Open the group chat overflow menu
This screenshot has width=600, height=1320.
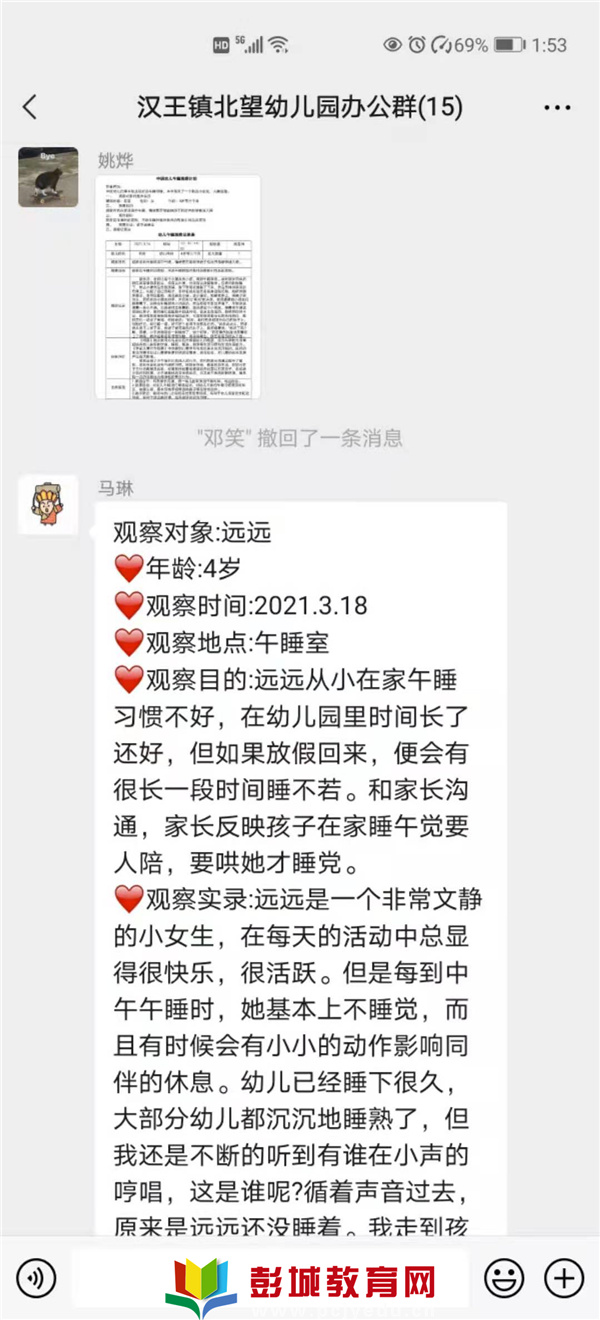(x=557, y=107)
